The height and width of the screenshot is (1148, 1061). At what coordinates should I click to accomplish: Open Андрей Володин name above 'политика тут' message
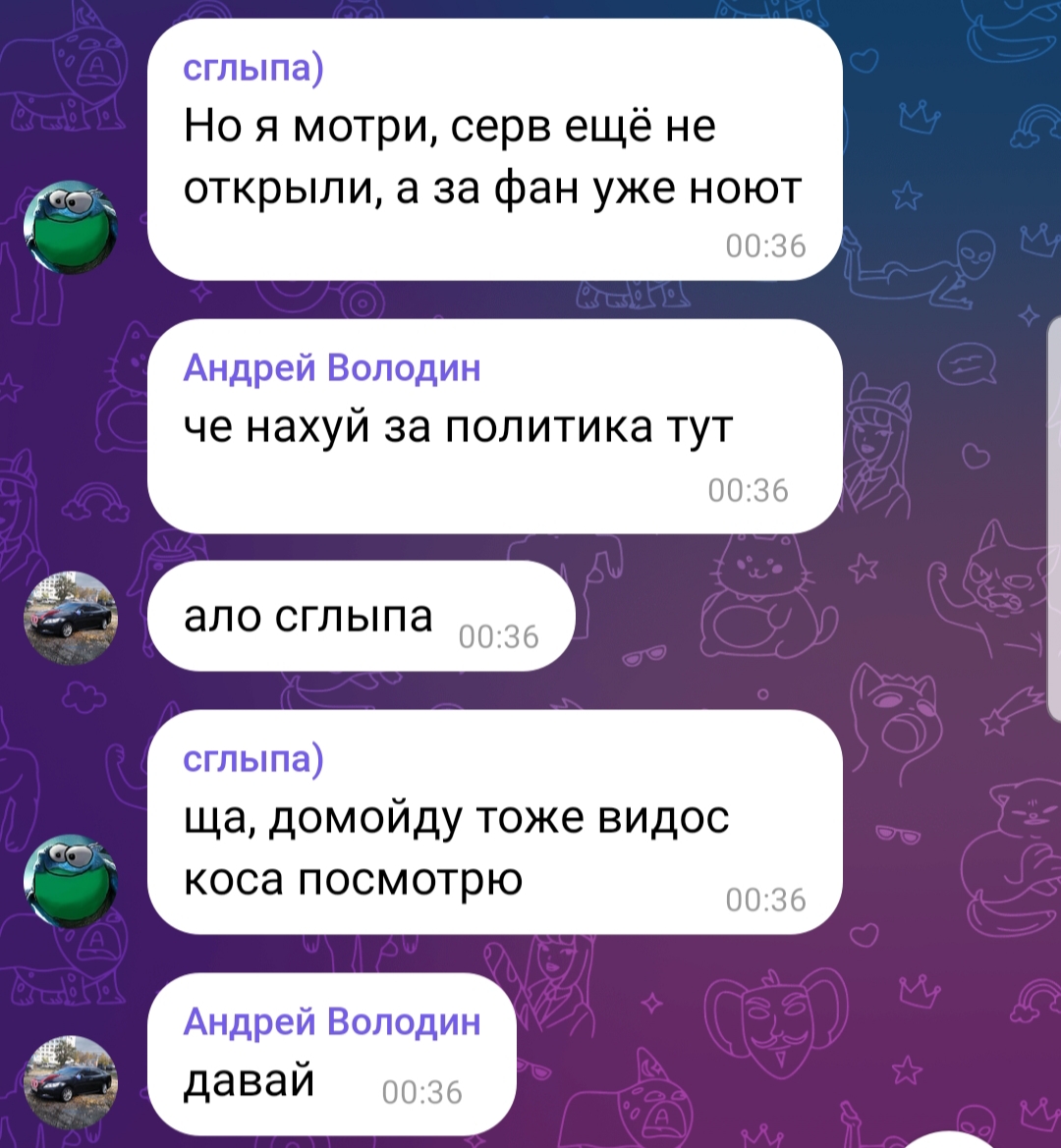[332, 367]
